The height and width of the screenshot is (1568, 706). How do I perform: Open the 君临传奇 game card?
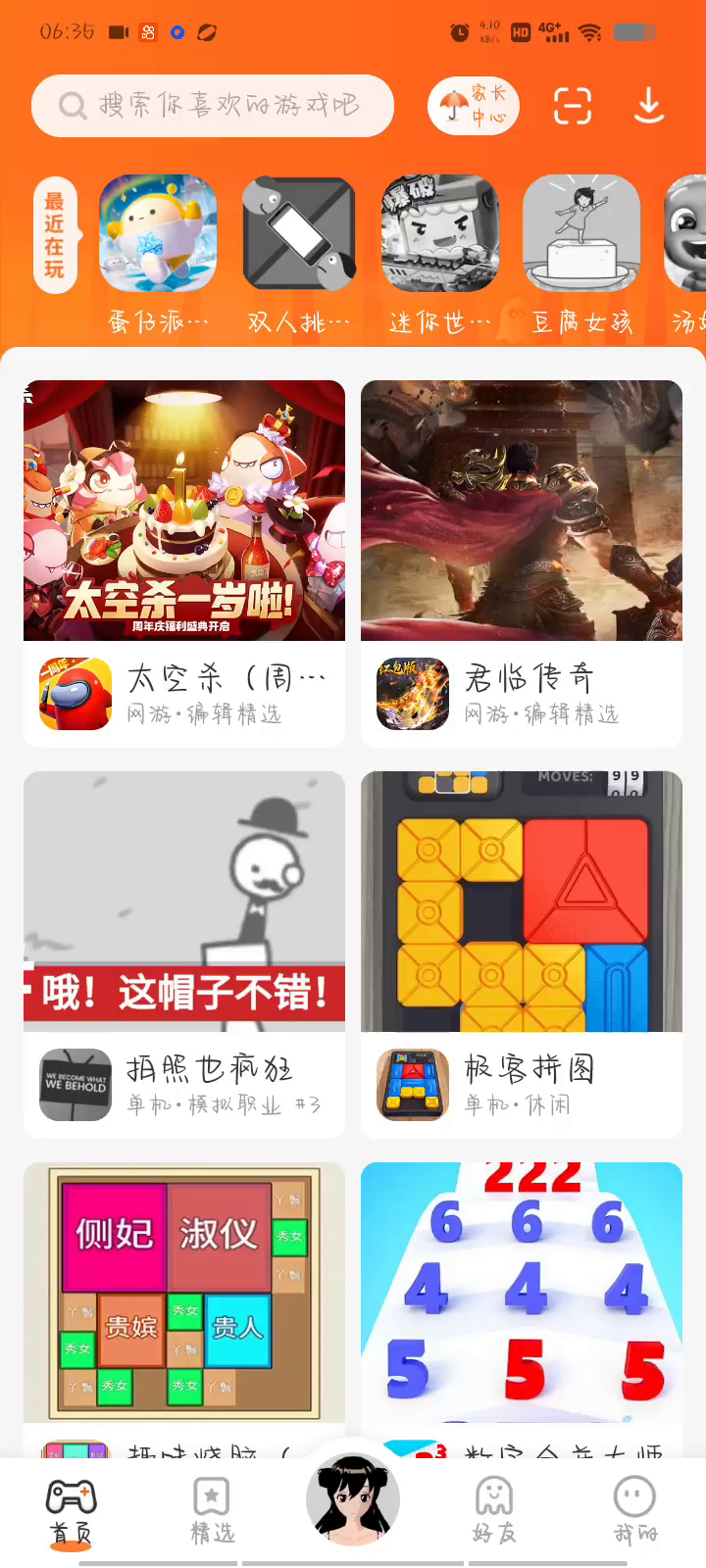click(522, 563)
